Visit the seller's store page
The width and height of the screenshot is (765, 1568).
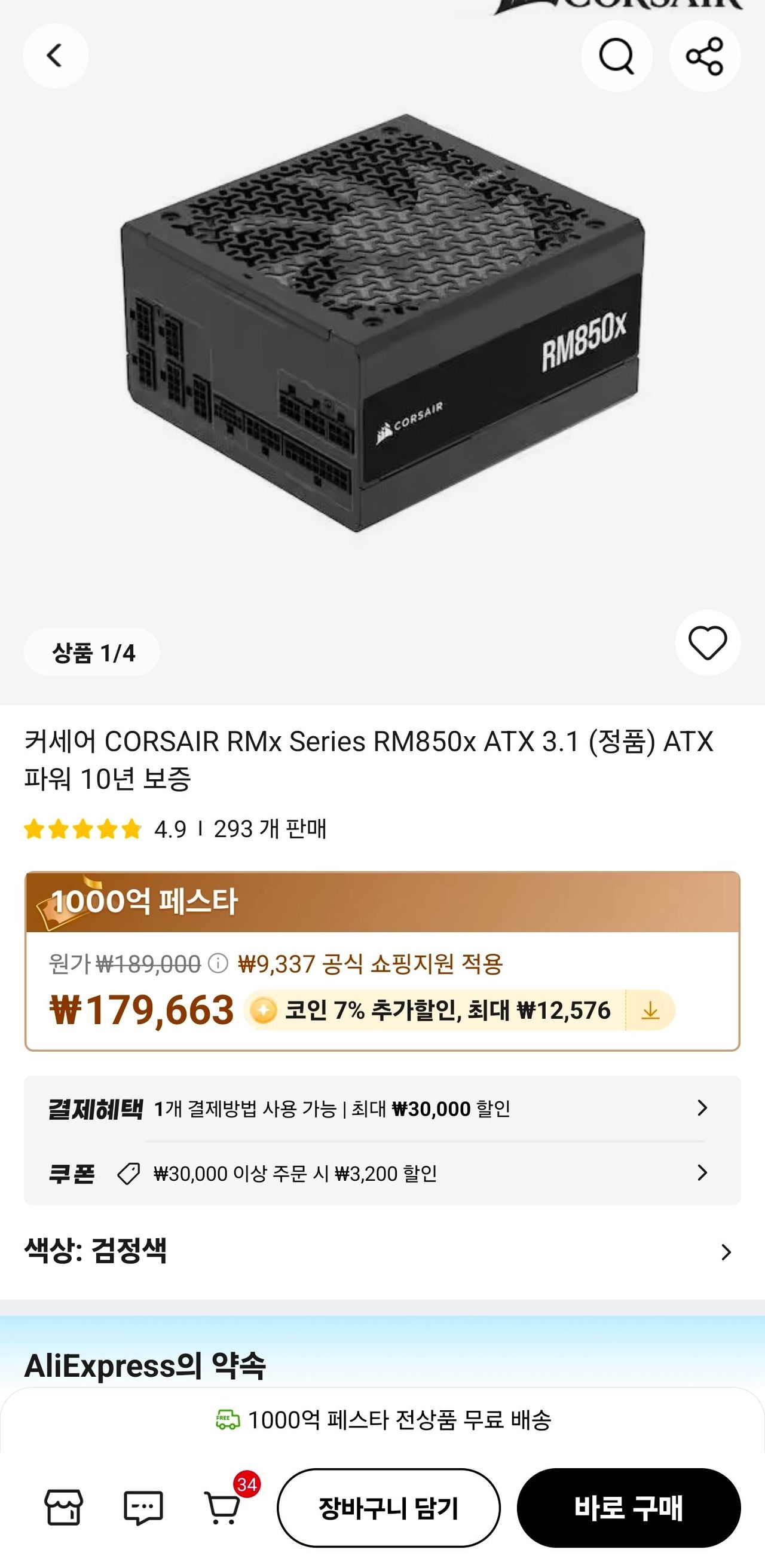click(x=63, y=1507)
